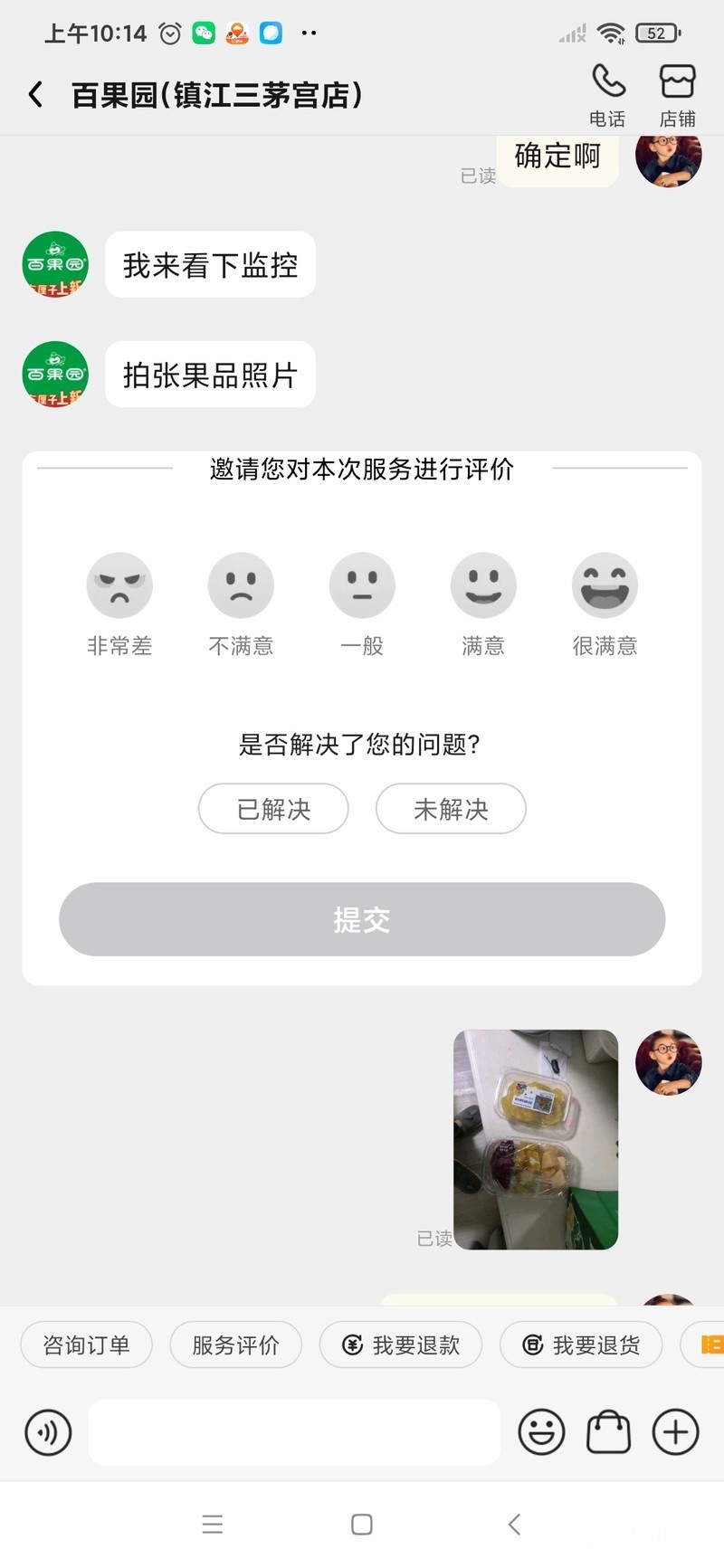
Task: Open the plus attachment menu
Action: [676, 1432]
